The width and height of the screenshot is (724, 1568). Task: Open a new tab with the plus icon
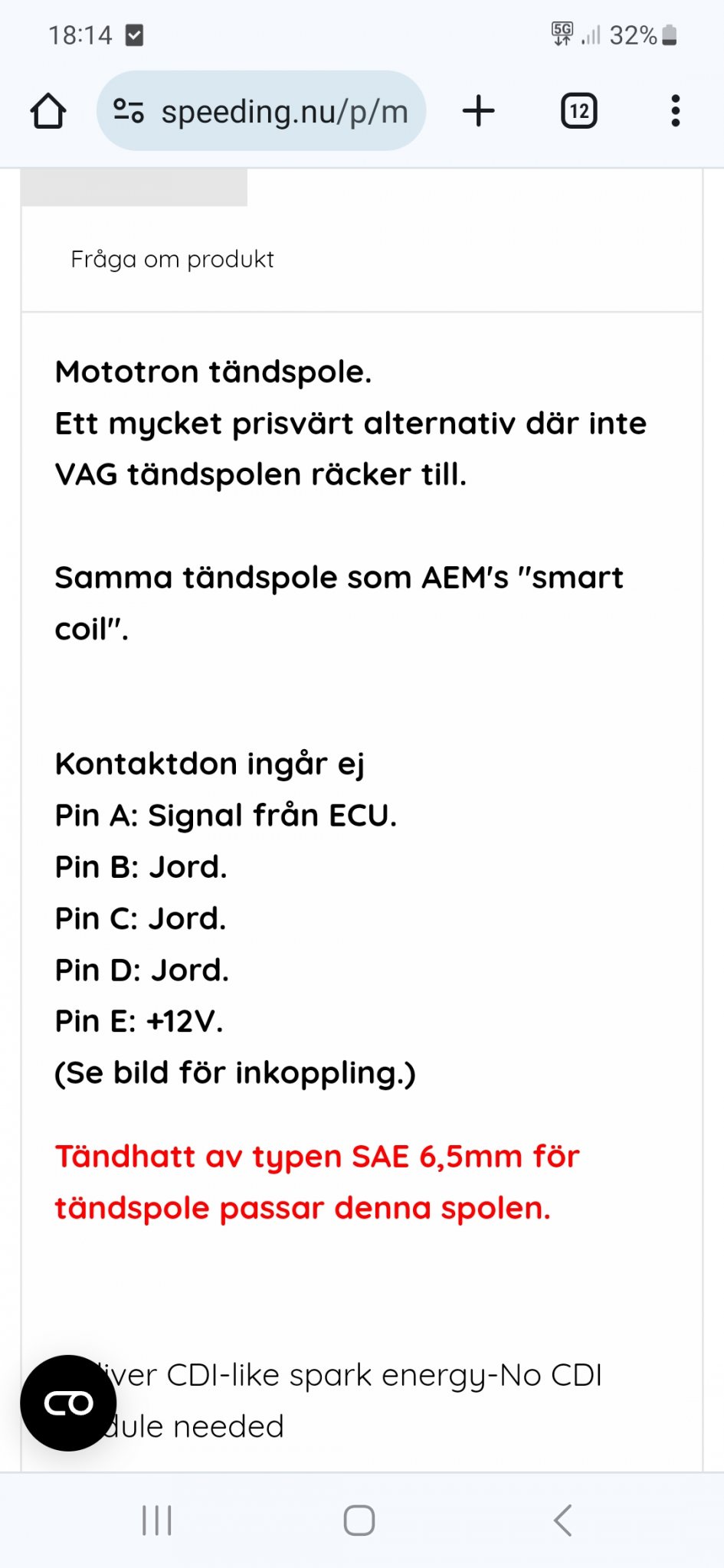[479, 111]
